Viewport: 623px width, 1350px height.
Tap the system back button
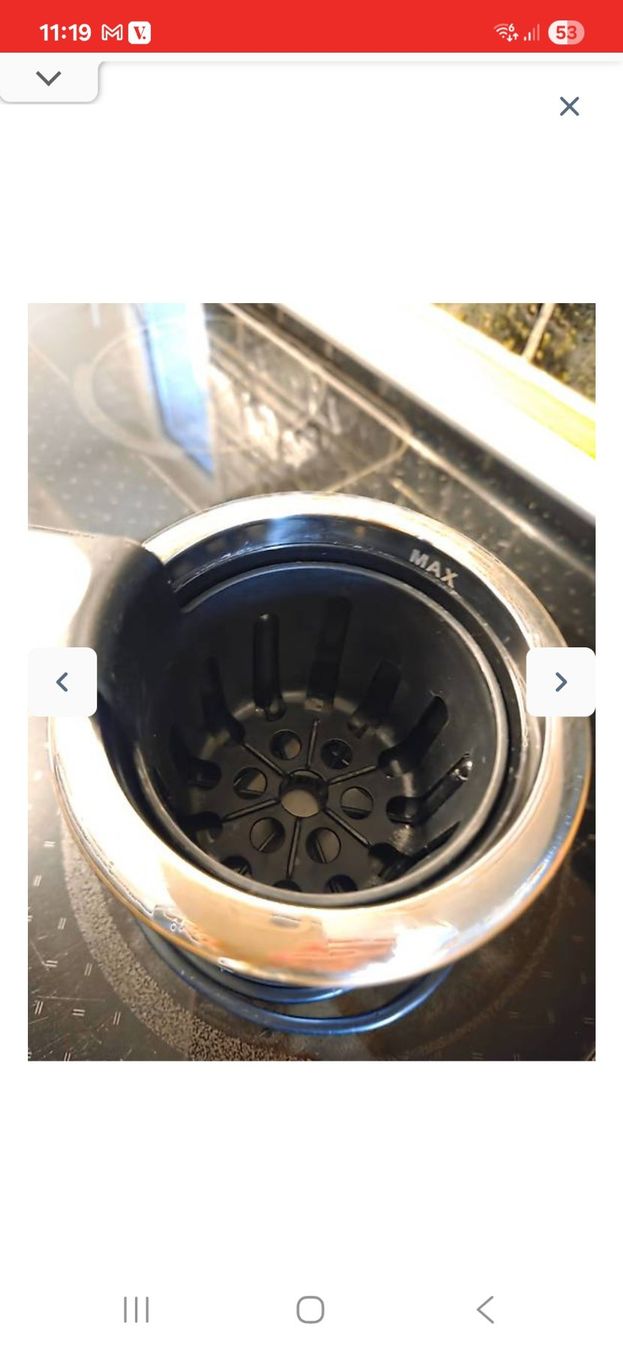click(x=485, y=1309)
